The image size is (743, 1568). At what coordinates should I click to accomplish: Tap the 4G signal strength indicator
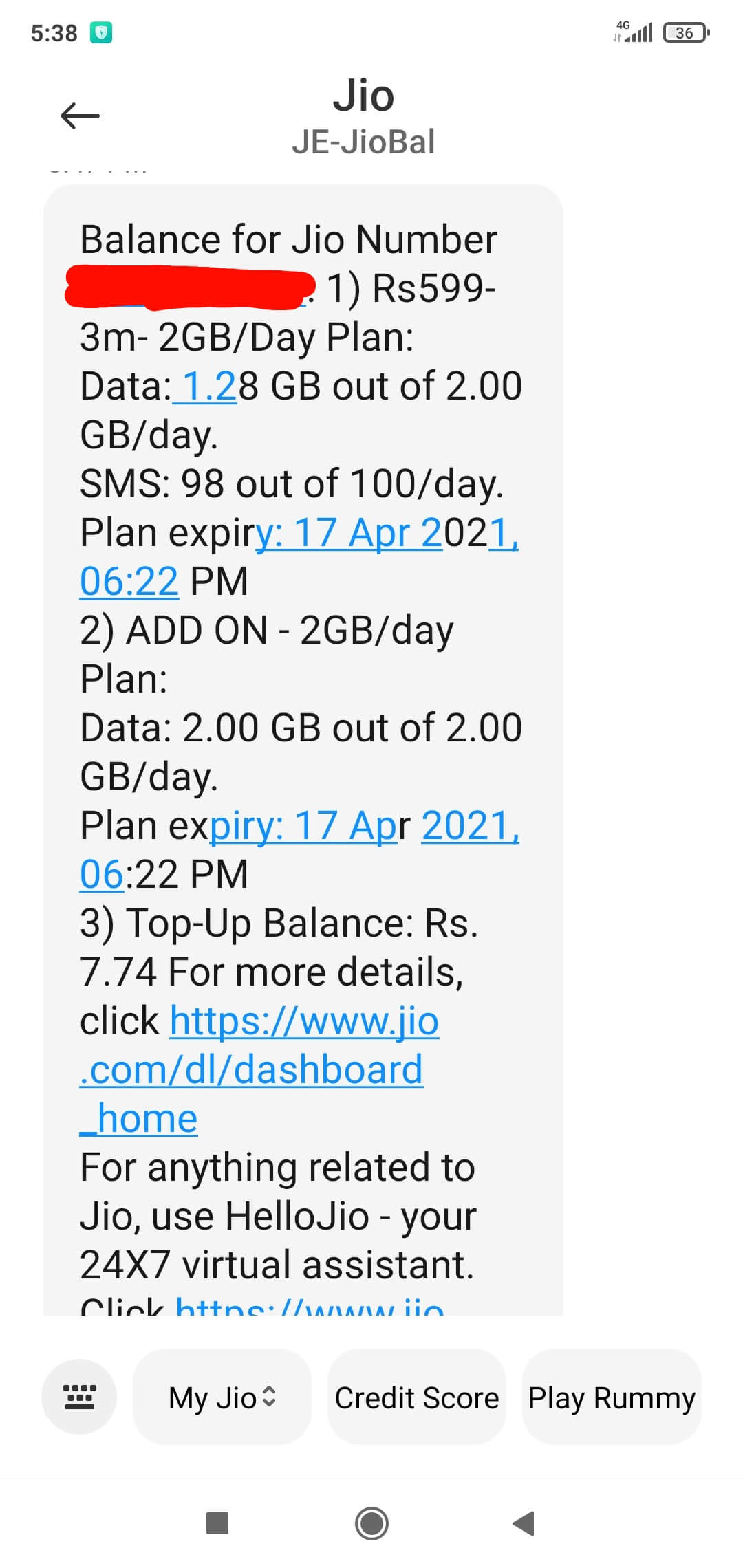point(636,31)
